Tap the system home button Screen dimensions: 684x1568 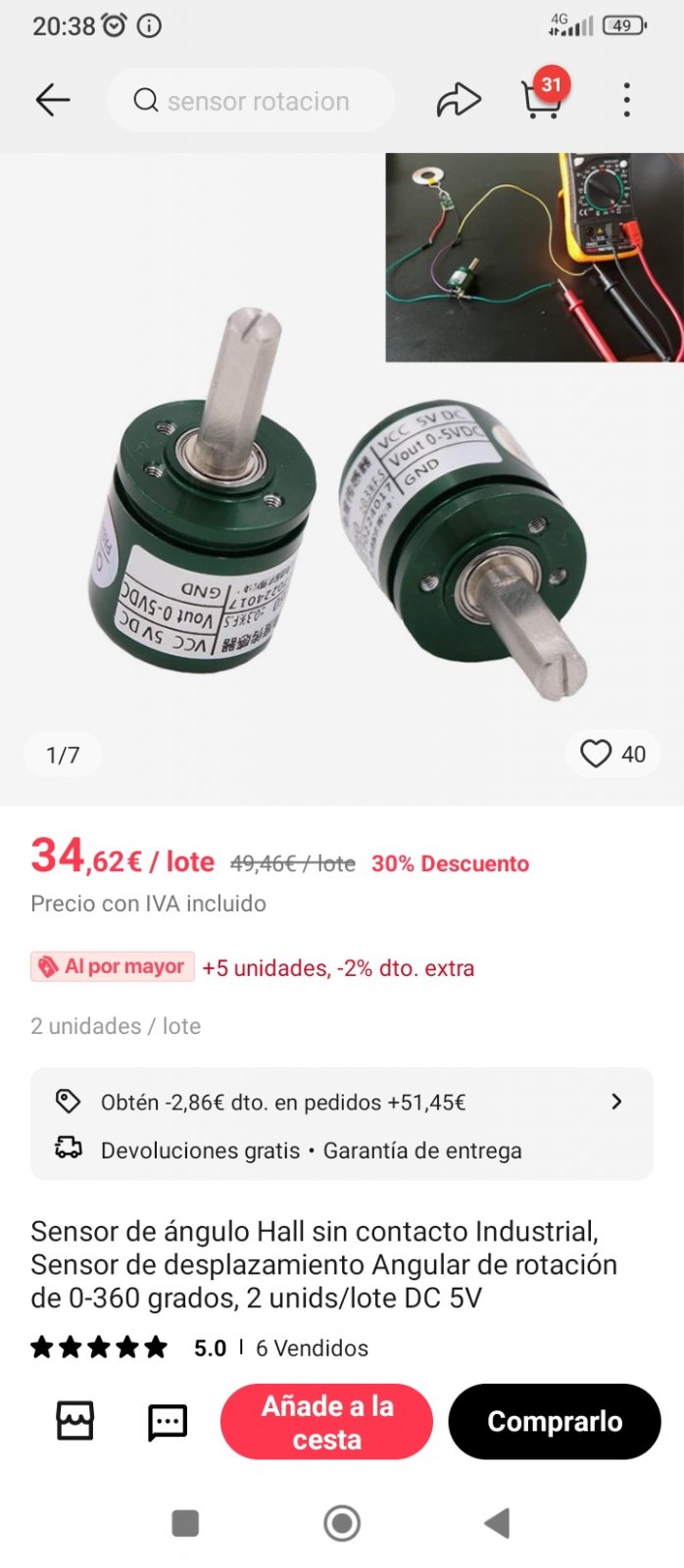pyautogui.click(x=342, y=1523)
